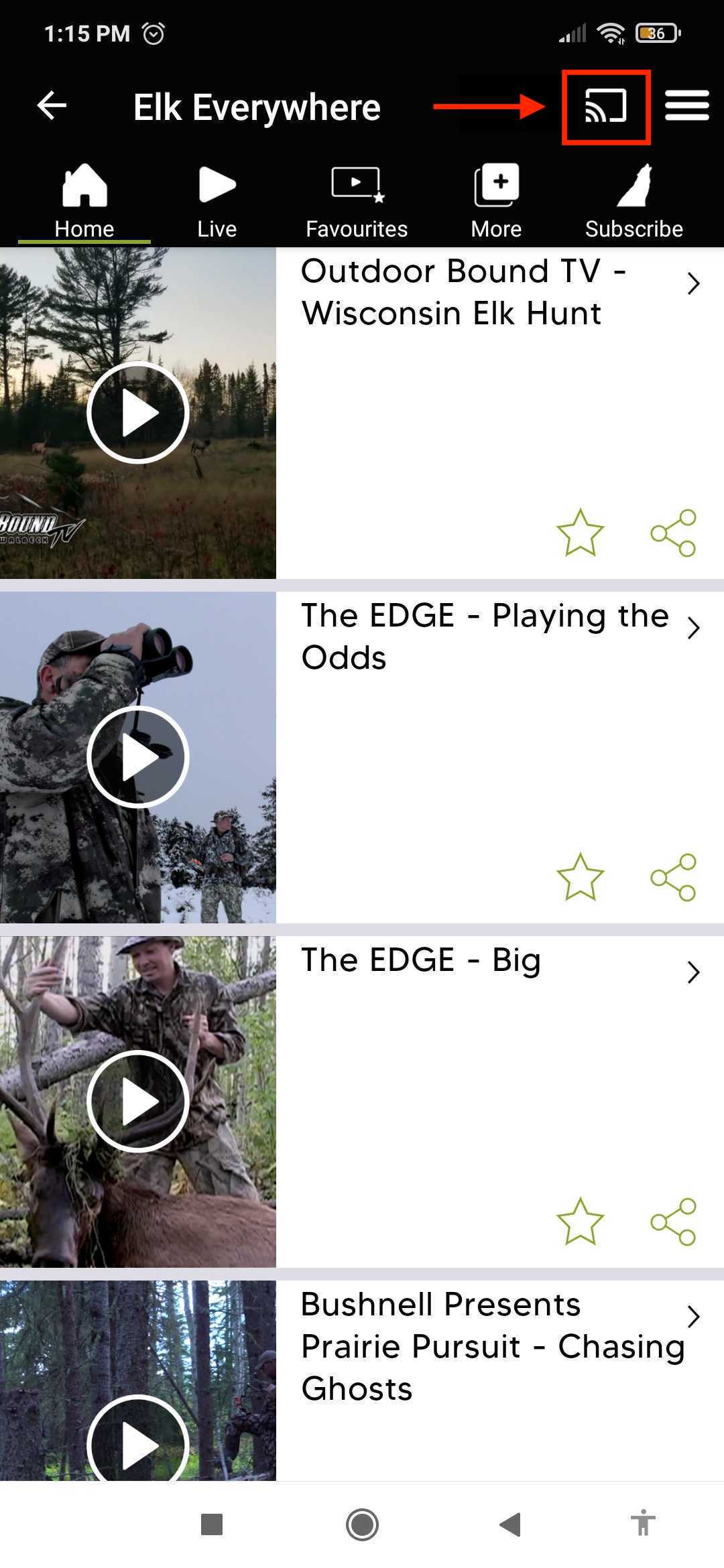Viewport: 724px width, 1568px height.
Task: Go to the Subscribe tab
Action: [633, 201]
